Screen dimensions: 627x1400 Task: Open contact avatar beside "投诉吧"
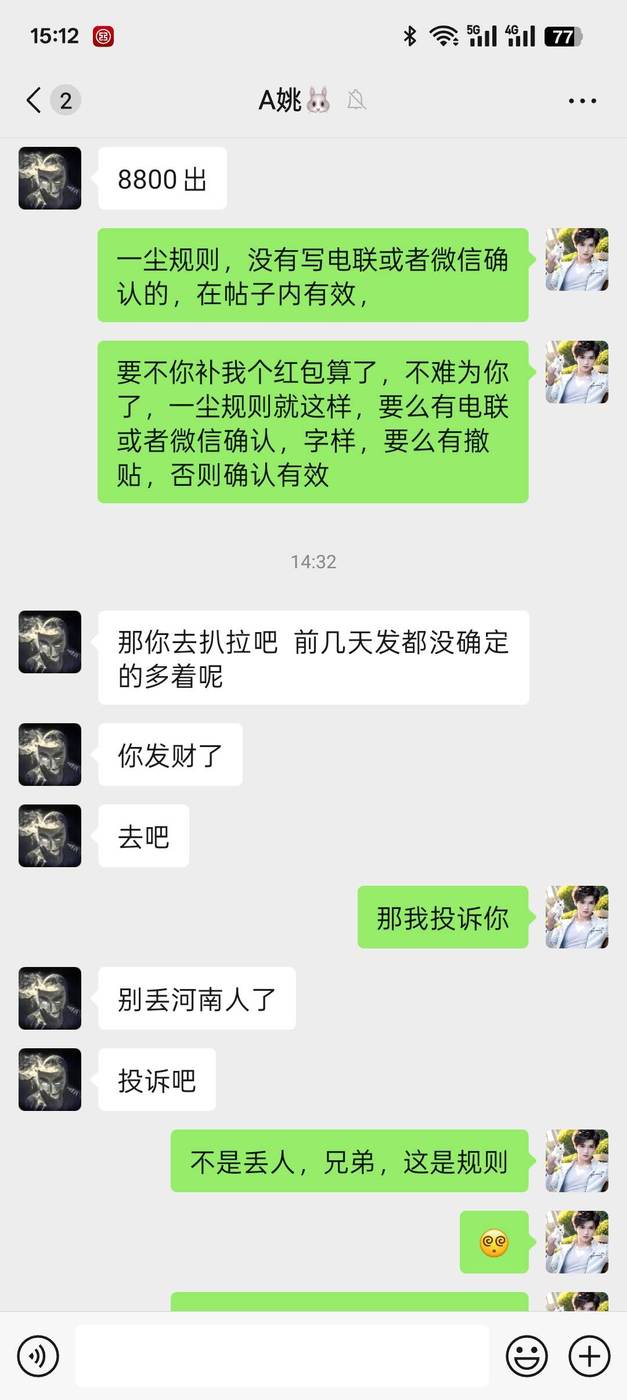click(50, 1079)
